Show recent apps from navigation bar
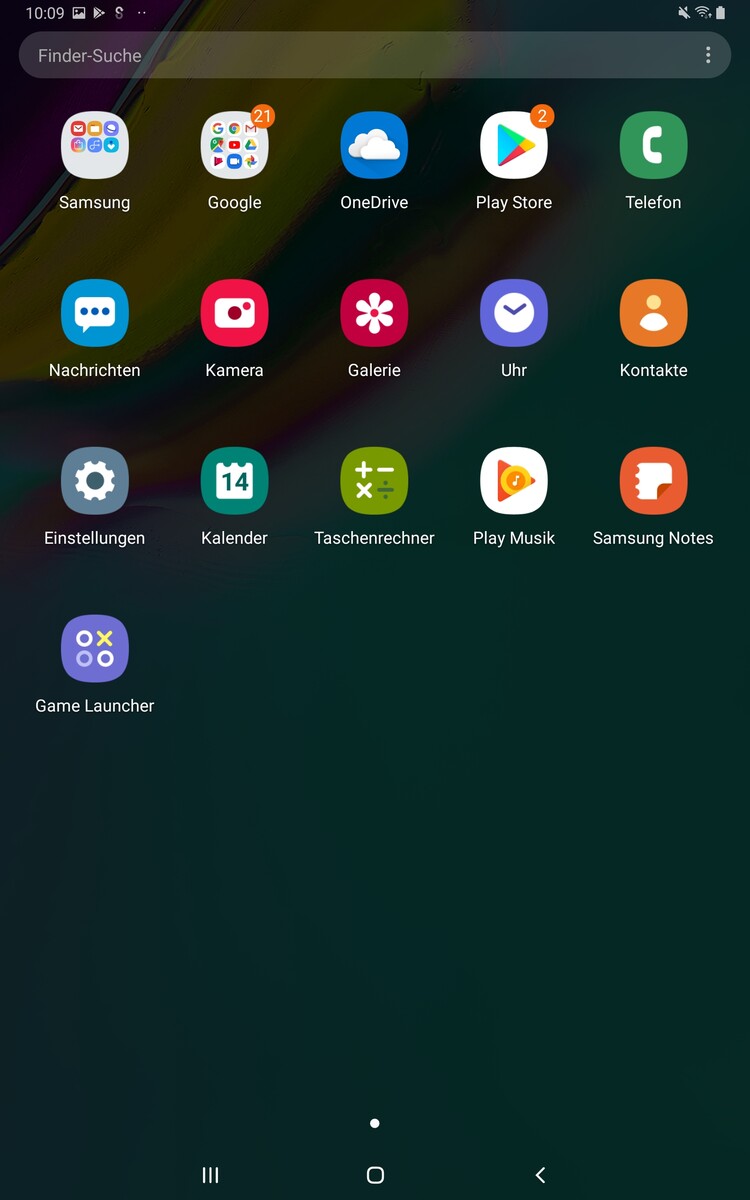Viewport: 750px width, 1200px height. (x=210, y=1175)
